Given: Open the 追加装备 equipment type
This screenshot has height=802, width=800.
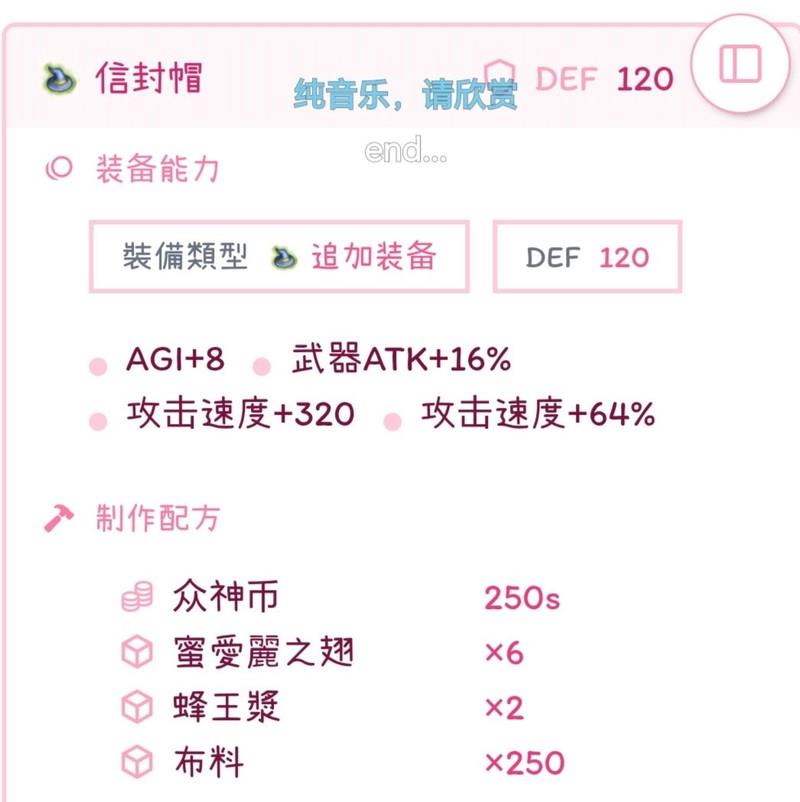Looking at the screenshot, I should (x=373, y=257).
